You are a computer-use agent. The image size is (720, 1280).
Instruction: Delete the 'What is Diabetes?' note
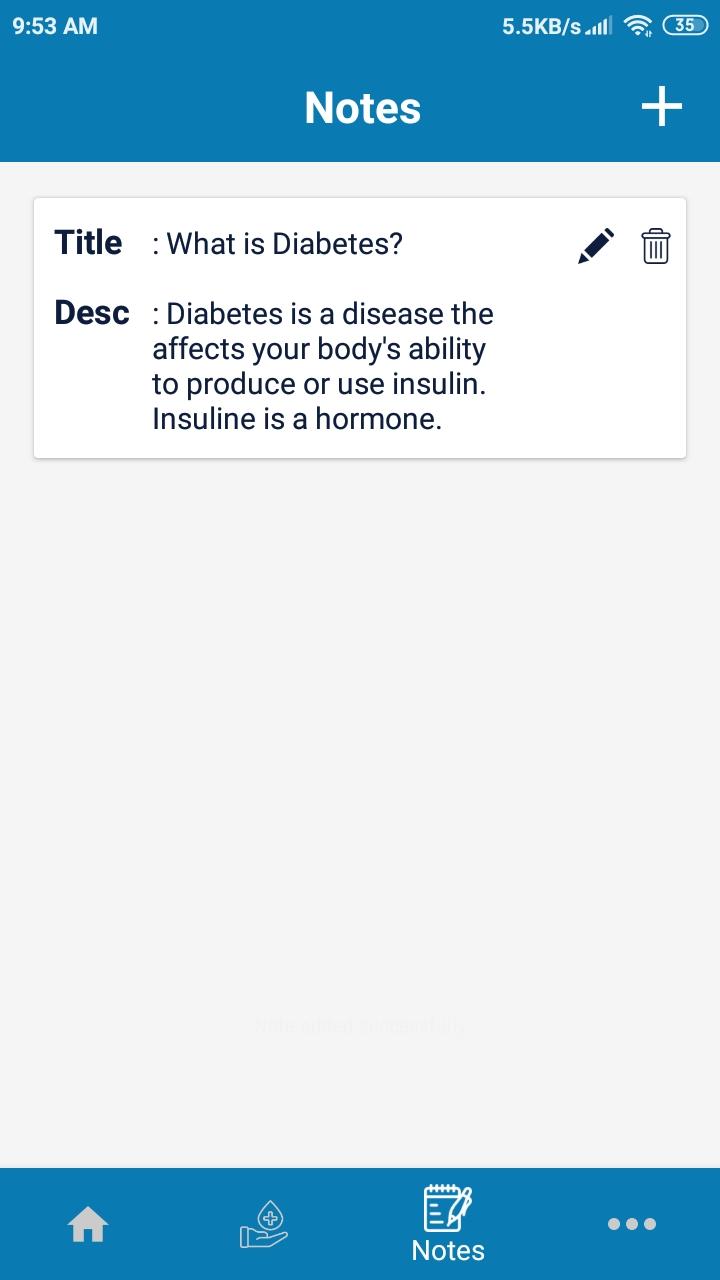pyautogui.click(x=655, y=245)
